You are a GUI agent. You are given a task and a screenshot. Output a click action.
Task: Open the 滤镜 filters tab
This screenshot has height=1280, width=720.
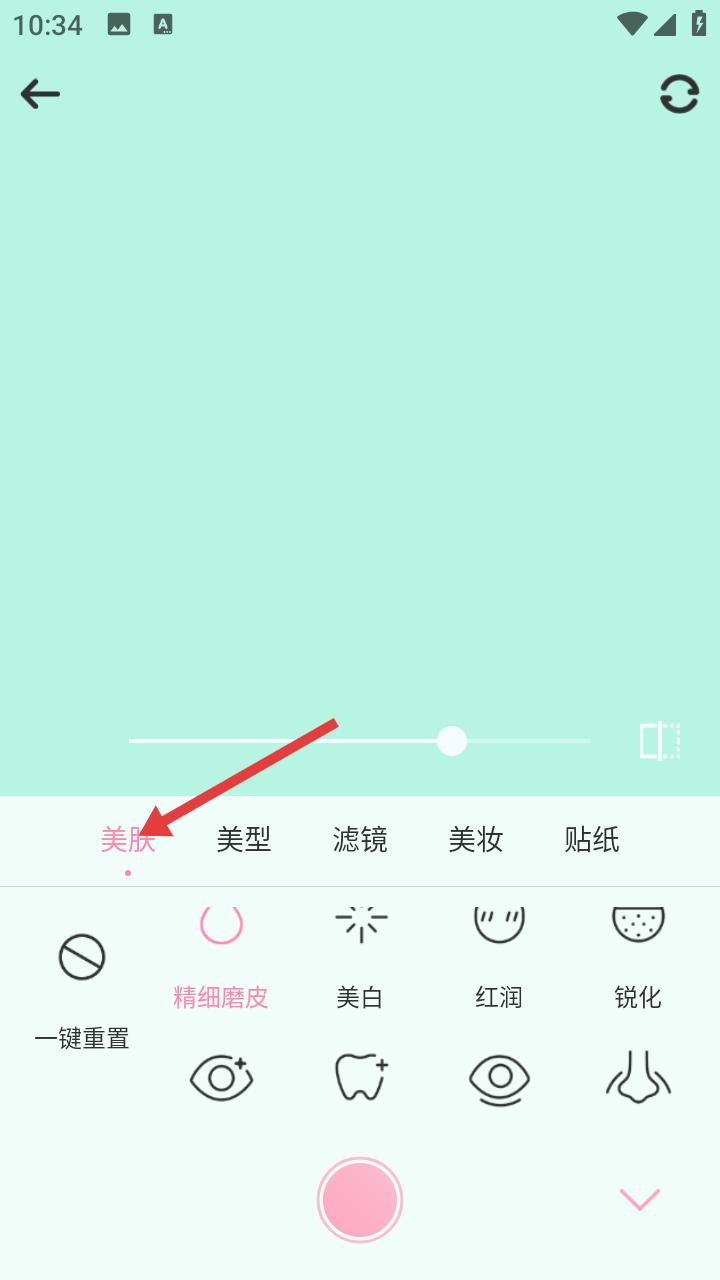(x=360, y=840)
